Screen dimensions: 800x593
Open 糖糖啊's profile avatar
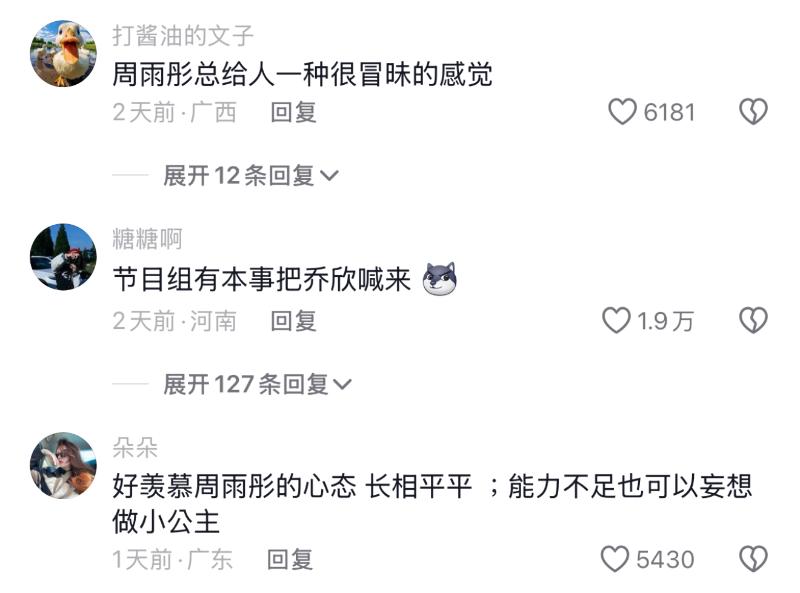coord(63,257)
